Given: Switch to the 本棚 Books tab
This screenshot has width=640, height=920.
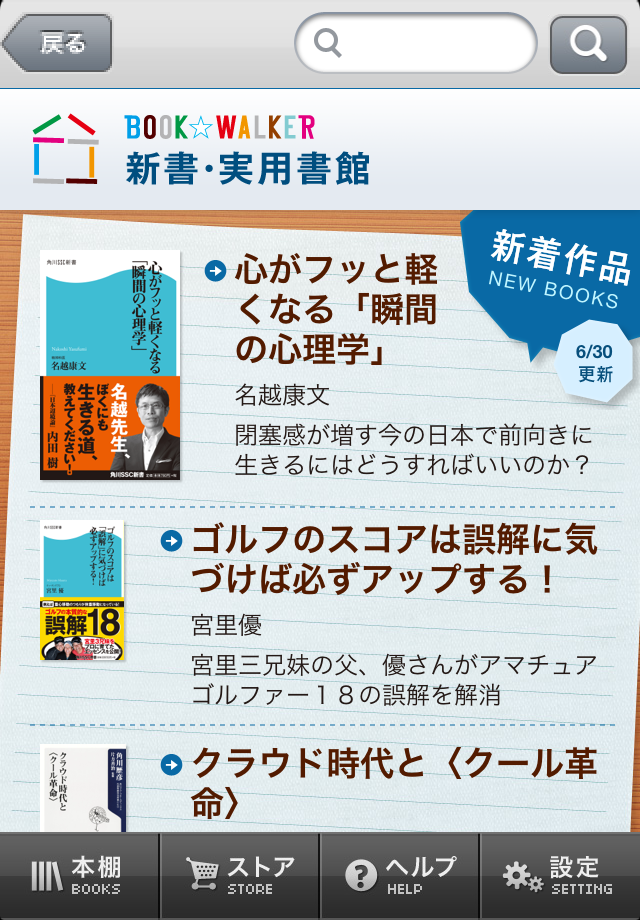Looking at the screenshot, I should click(x=80, y=875).
